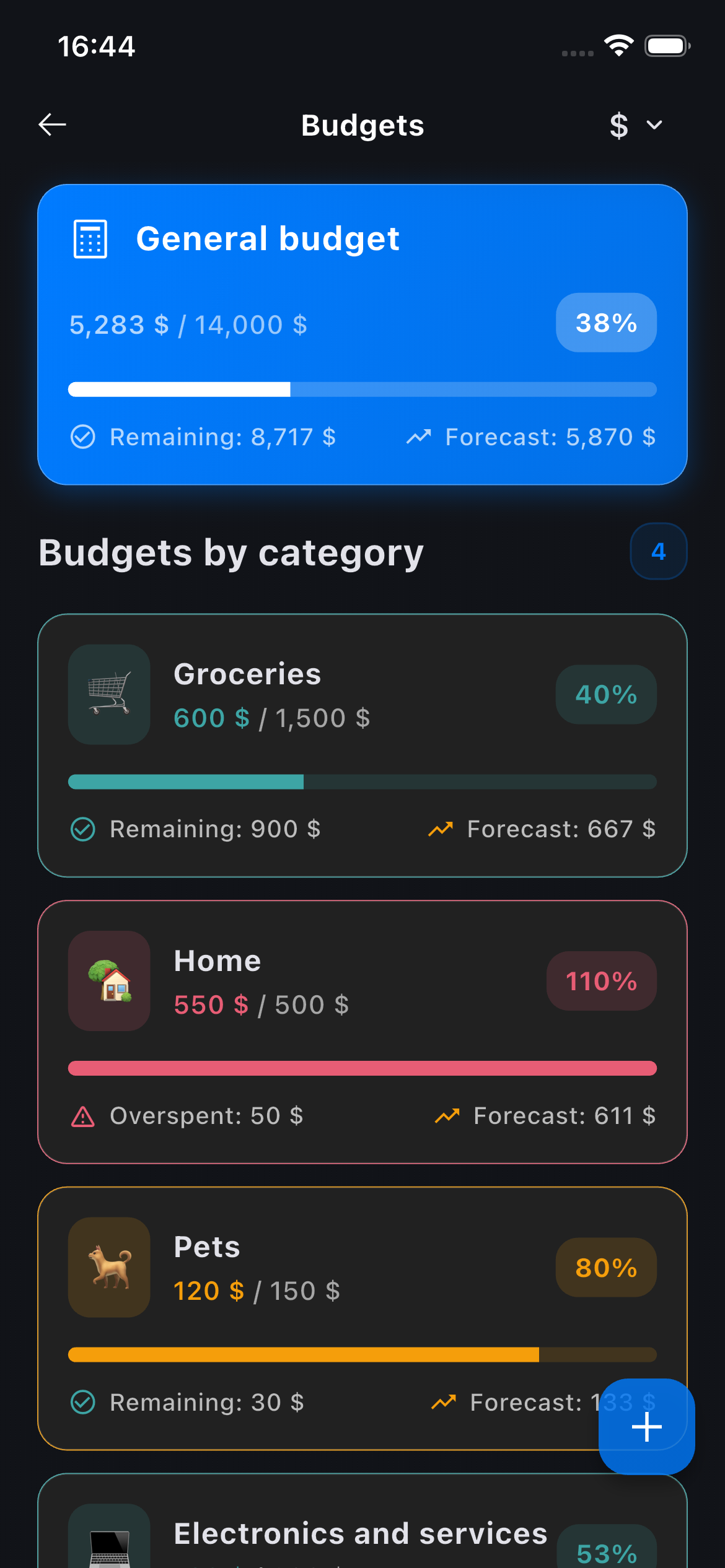
Task: Select the shopping cart icon for Groceries
Action: [x=108, y=695]
